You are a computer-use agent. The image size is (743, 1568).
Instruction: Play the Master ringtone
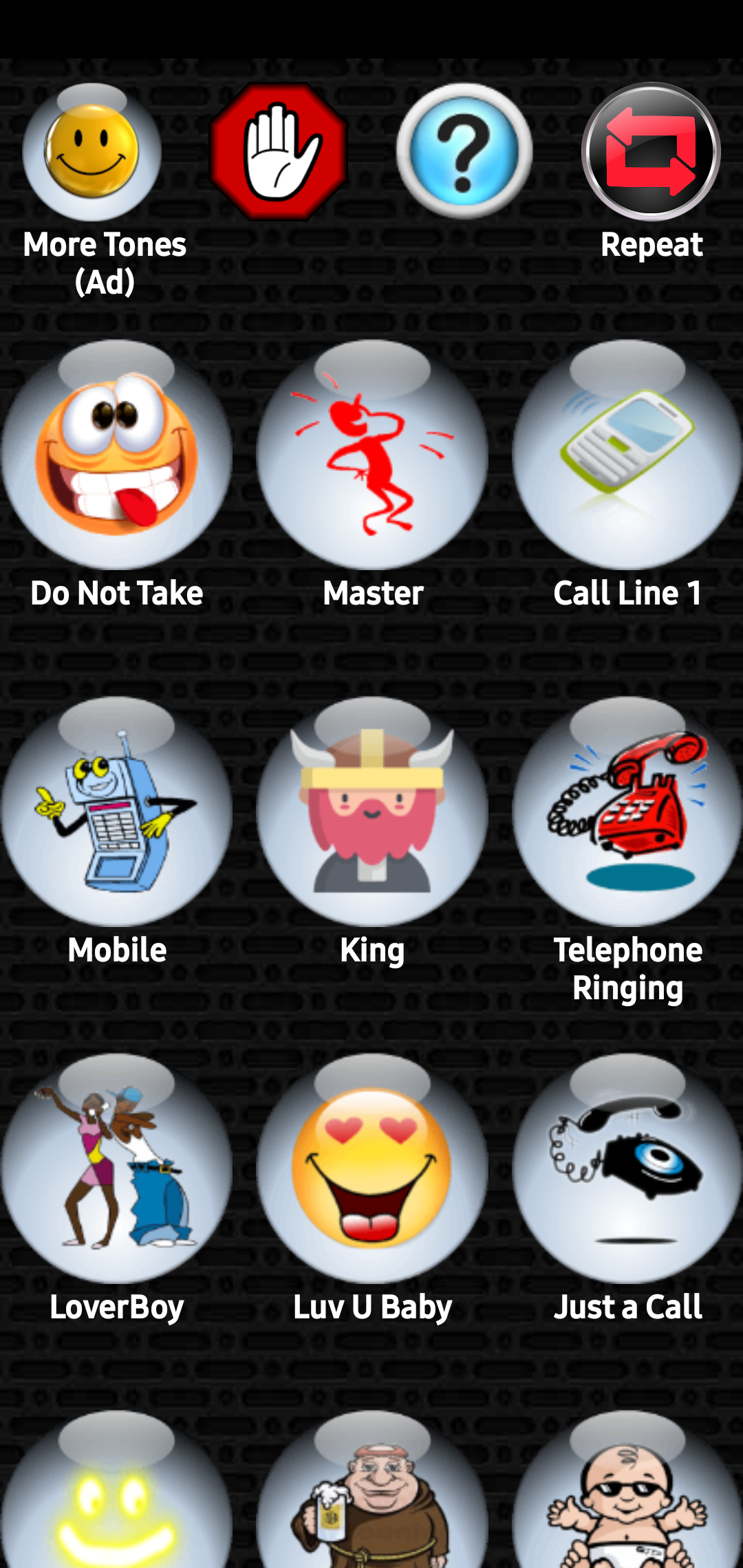click(372, 455)
